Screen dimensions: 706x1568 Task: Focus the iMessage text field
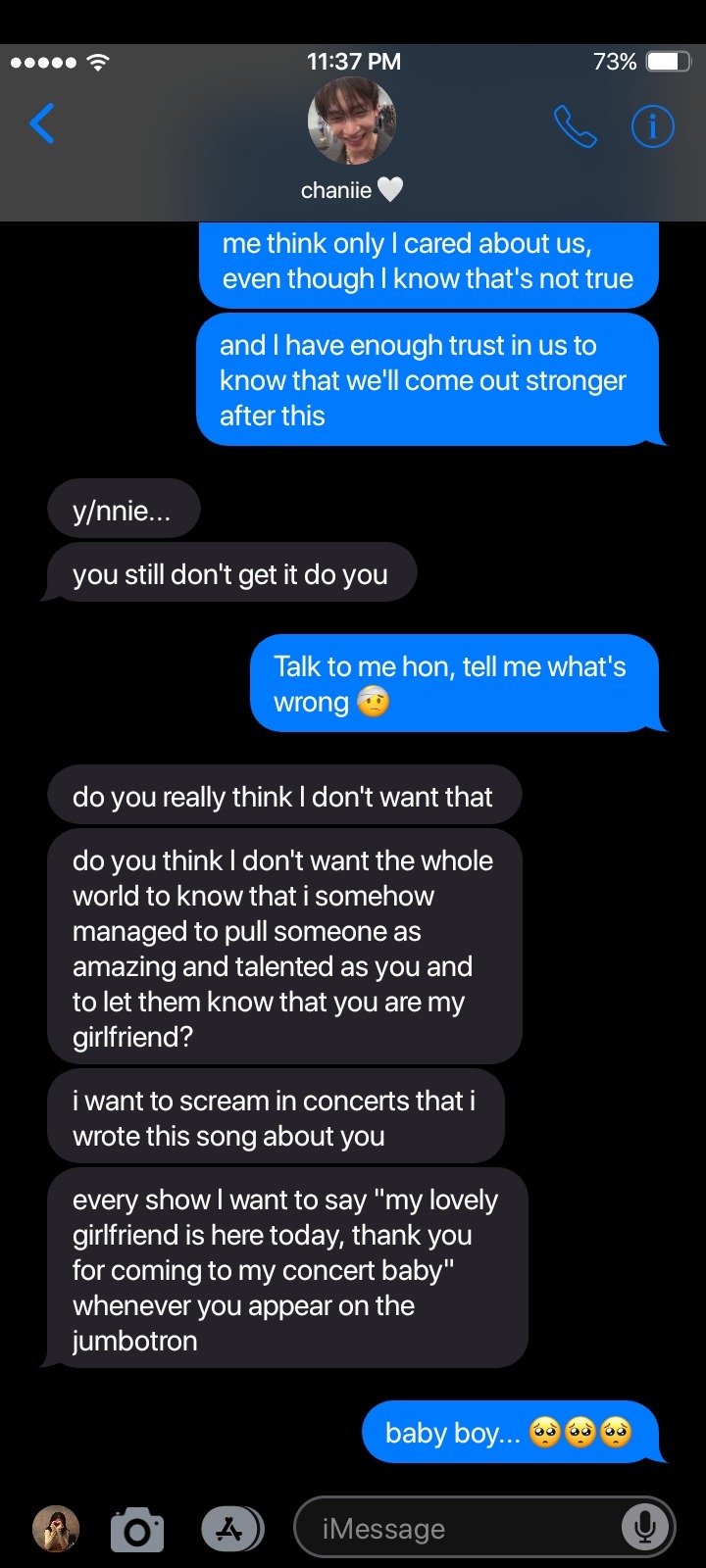pos(461,1529)
